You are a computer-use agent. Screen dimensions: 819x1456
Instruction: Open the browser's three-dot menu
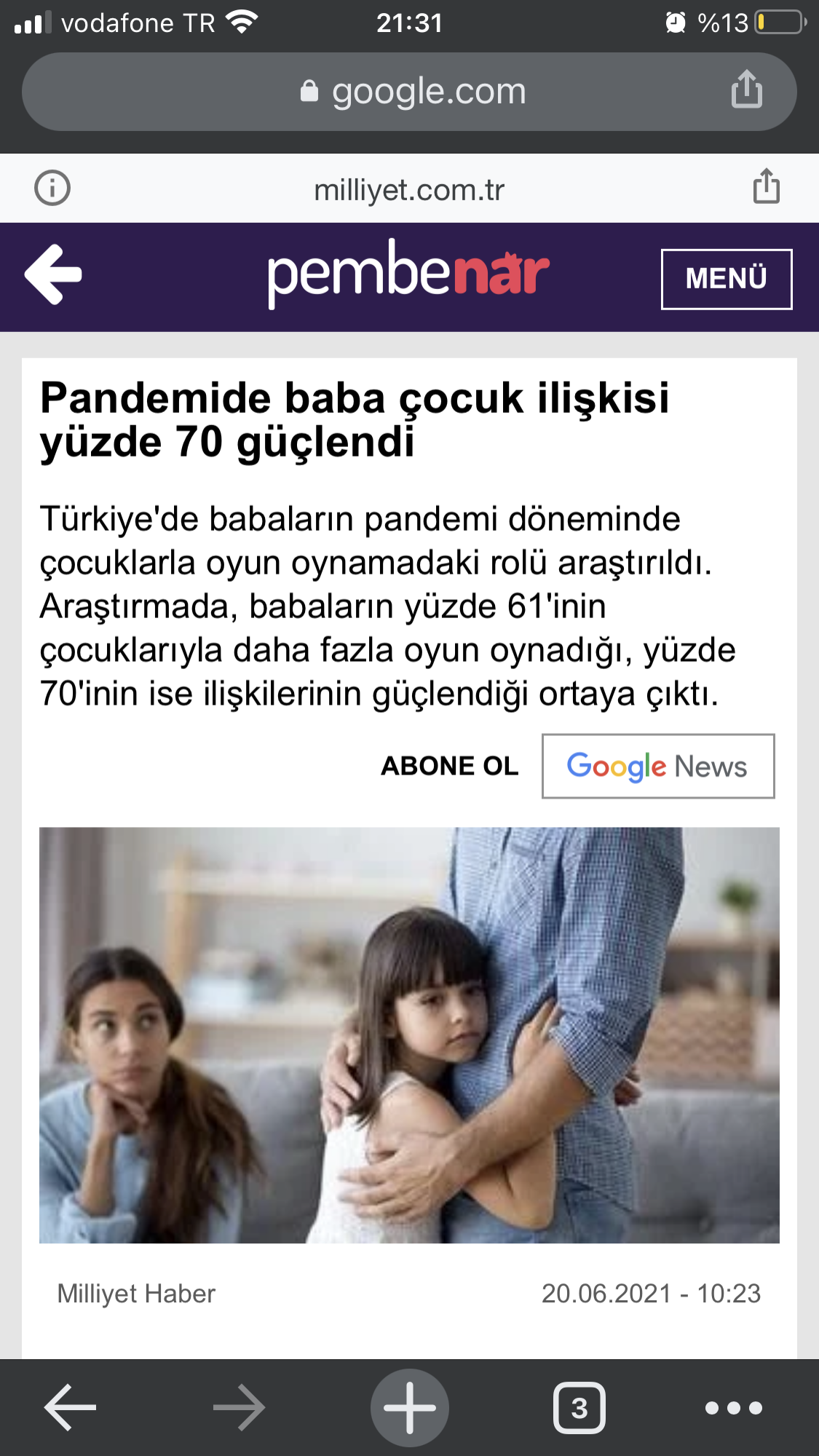click(x=734, y=1408)
